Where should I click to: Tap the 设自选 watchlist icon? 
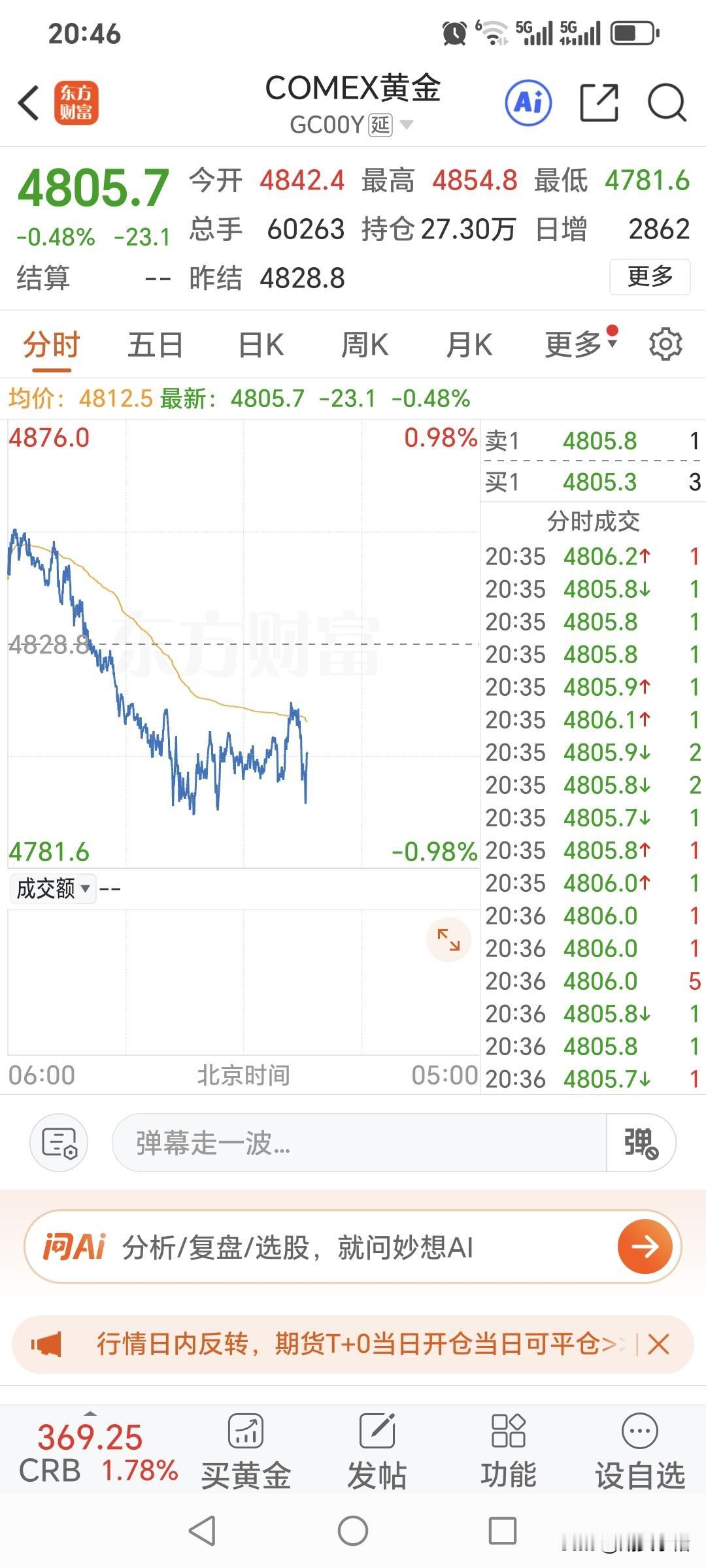(x=639, y=1447)
